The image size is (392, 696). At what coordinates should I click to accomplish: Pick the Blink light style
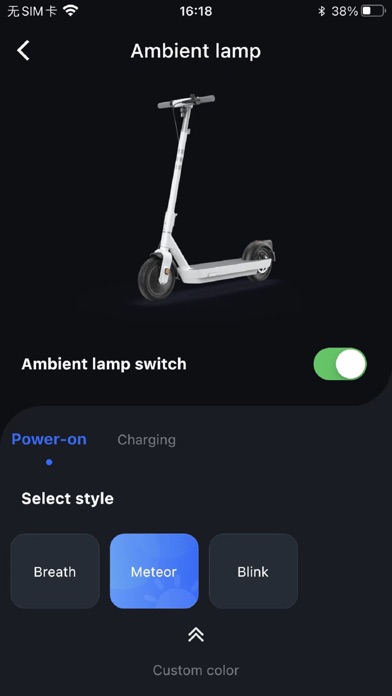coord(253,571)
